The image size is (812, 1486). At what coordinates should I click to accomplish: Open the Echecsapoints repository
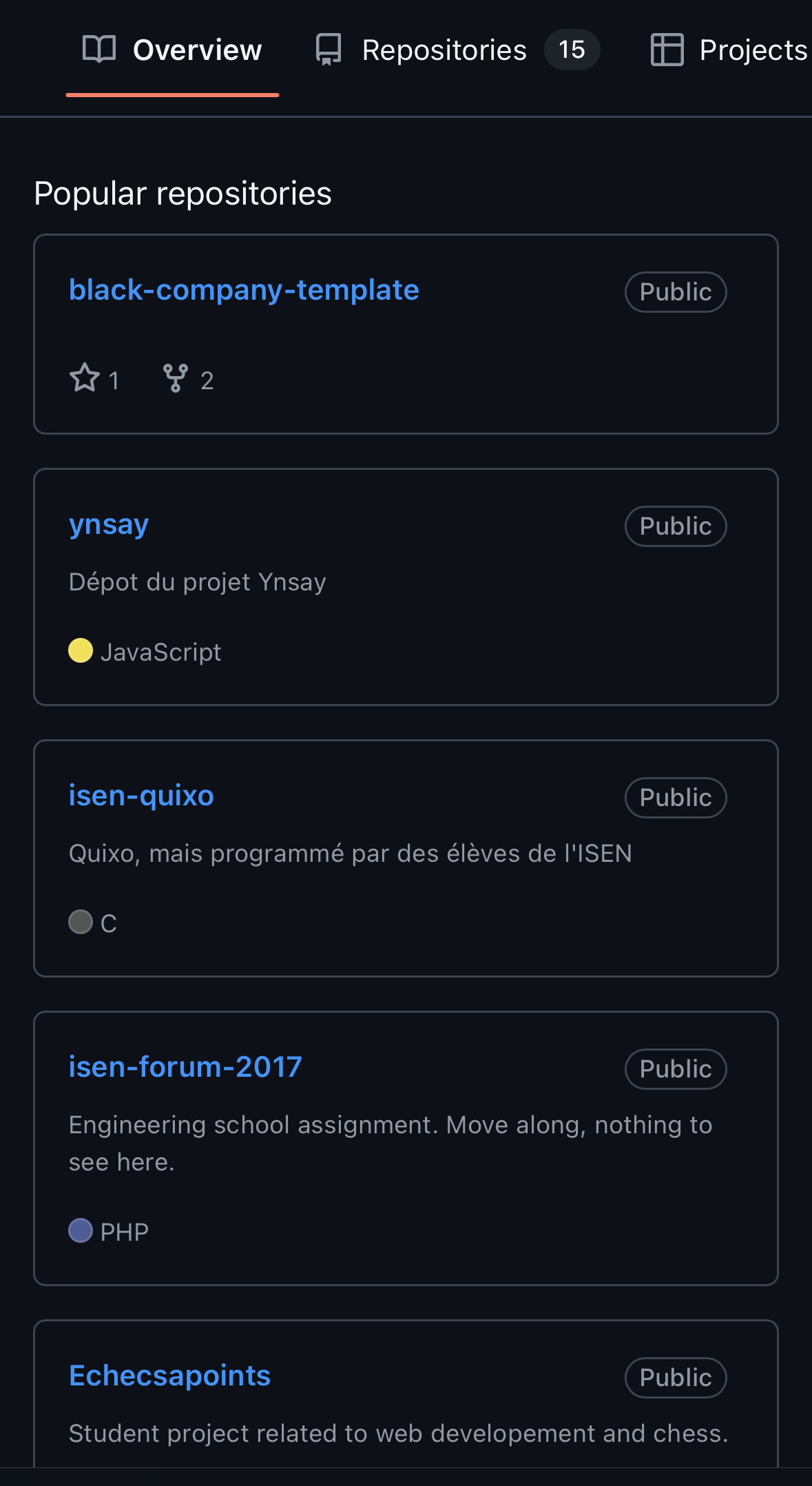pyautogui.click(x=169, y=1376)
